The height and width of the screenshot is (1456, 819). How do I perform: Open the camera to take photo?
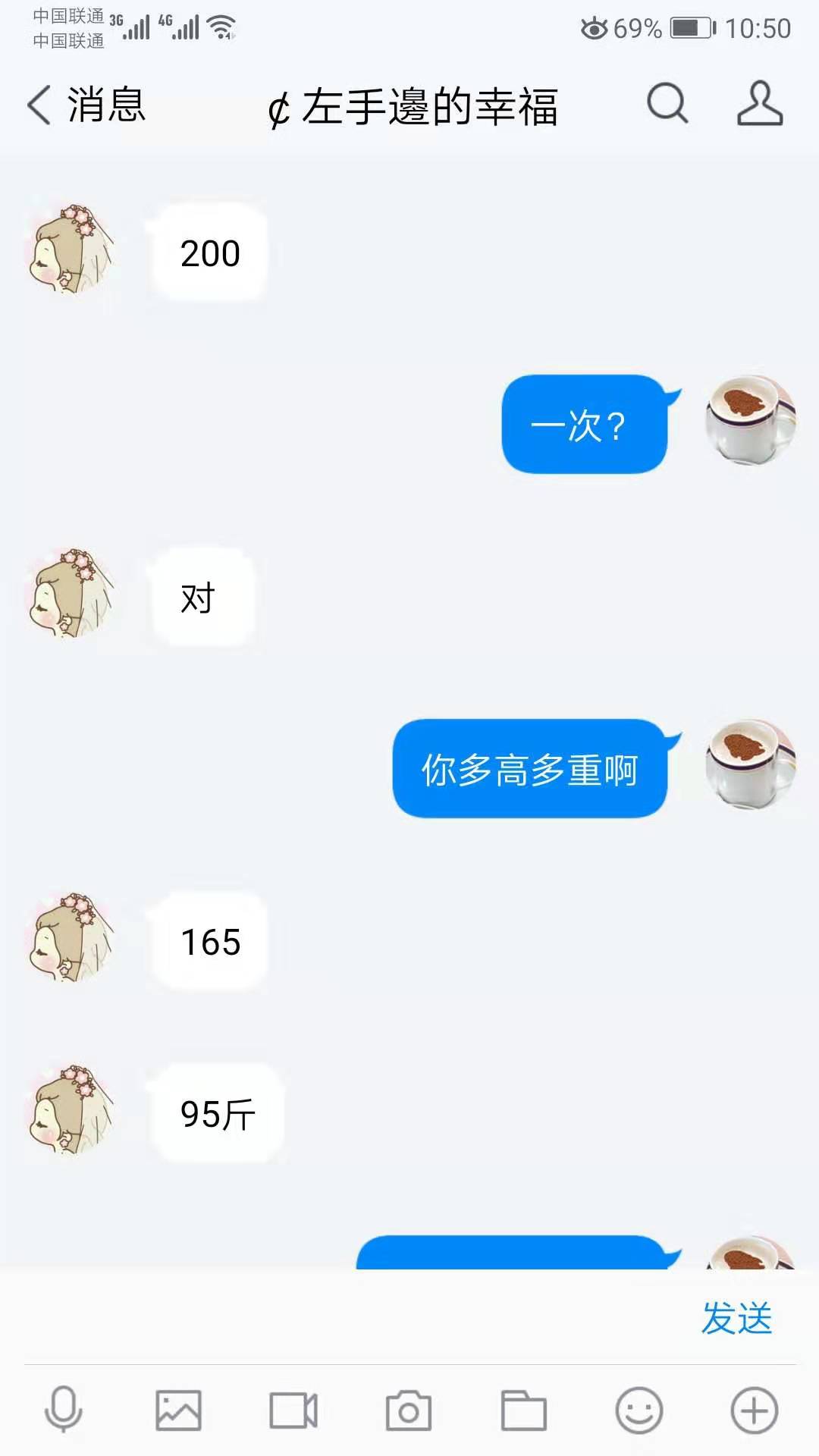click(x=409, y=1410)
